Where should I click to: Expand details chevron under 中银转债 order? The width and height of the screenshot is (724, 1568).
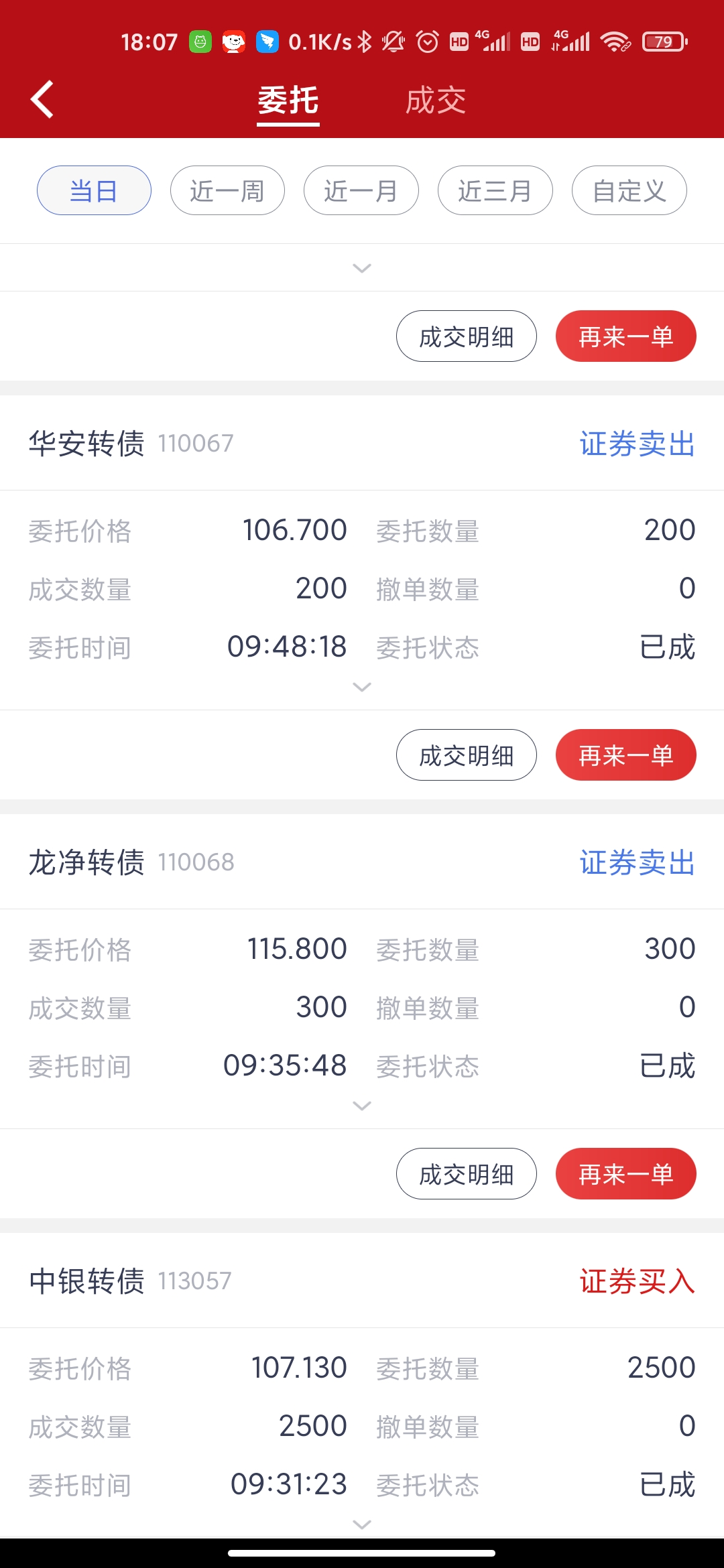(x=362, y=1524)
